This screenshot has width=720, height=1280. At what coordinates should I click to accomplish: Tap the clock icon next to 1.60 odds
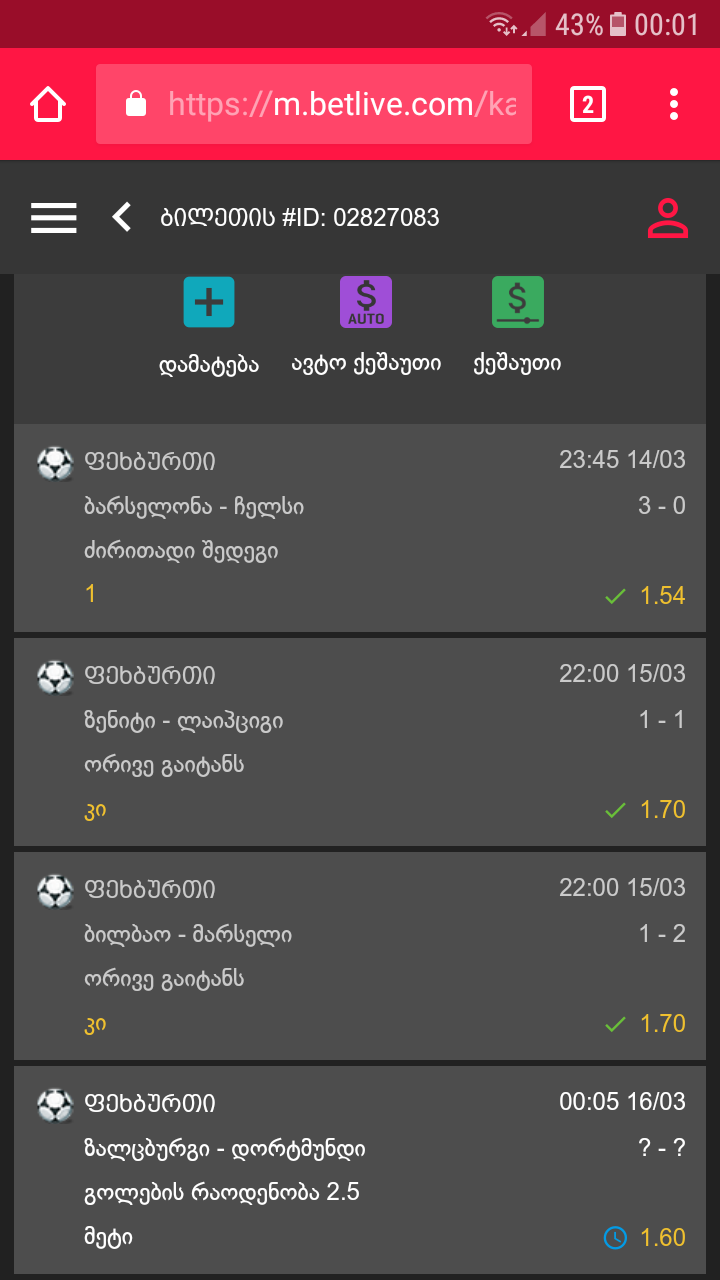613,1238
